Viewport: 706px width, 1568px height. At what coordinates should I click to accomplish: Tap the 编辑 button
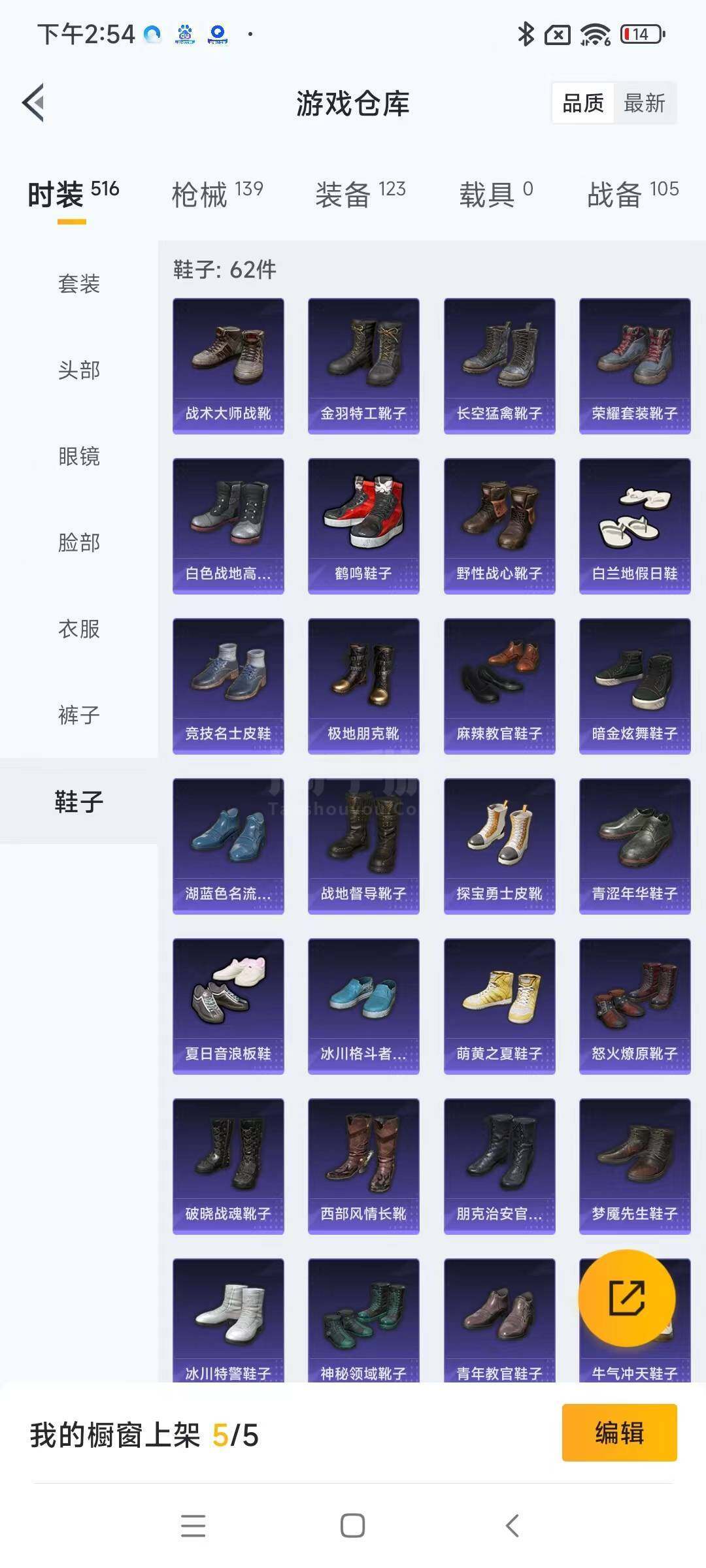619,1433
